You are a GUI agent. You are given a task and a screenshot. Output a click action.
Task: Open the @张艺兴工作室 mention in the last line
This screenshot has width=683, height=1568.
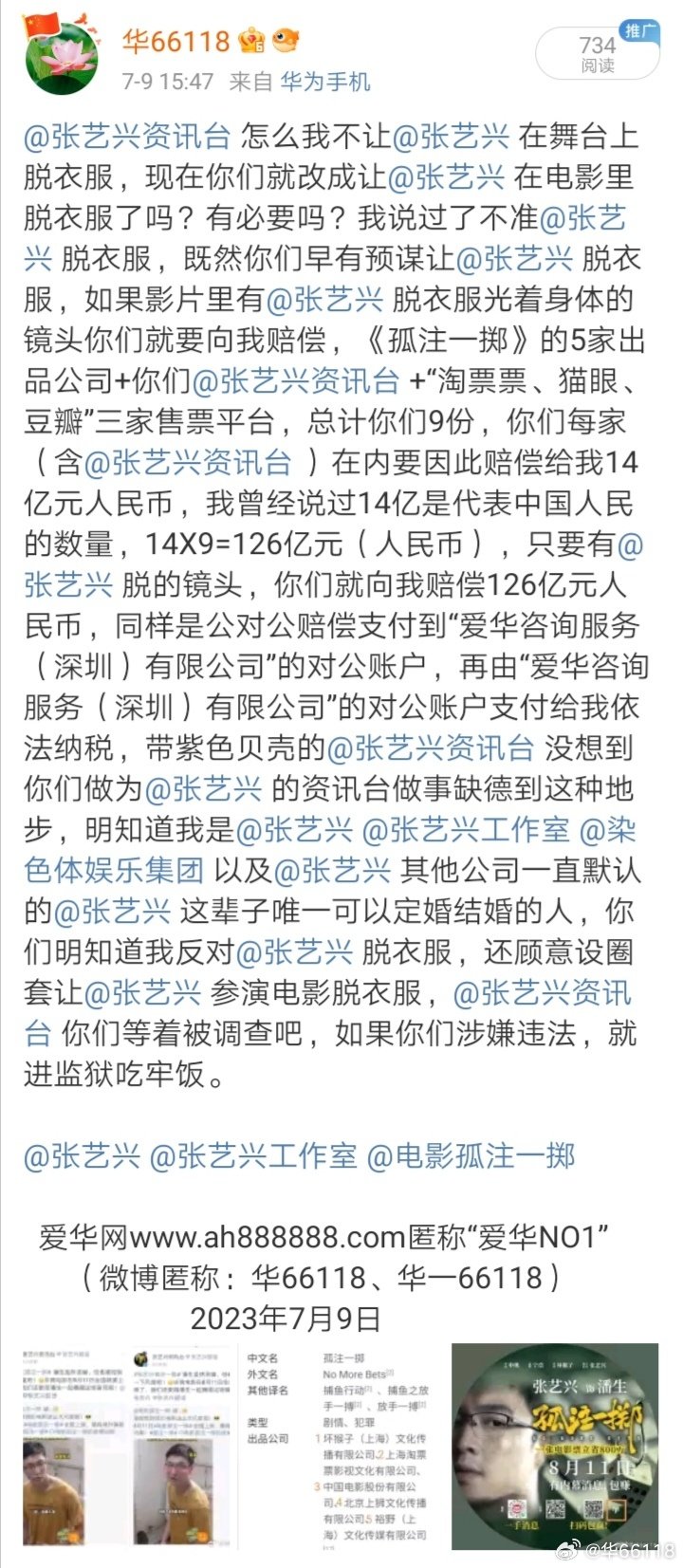click(x=253, y=1156)
